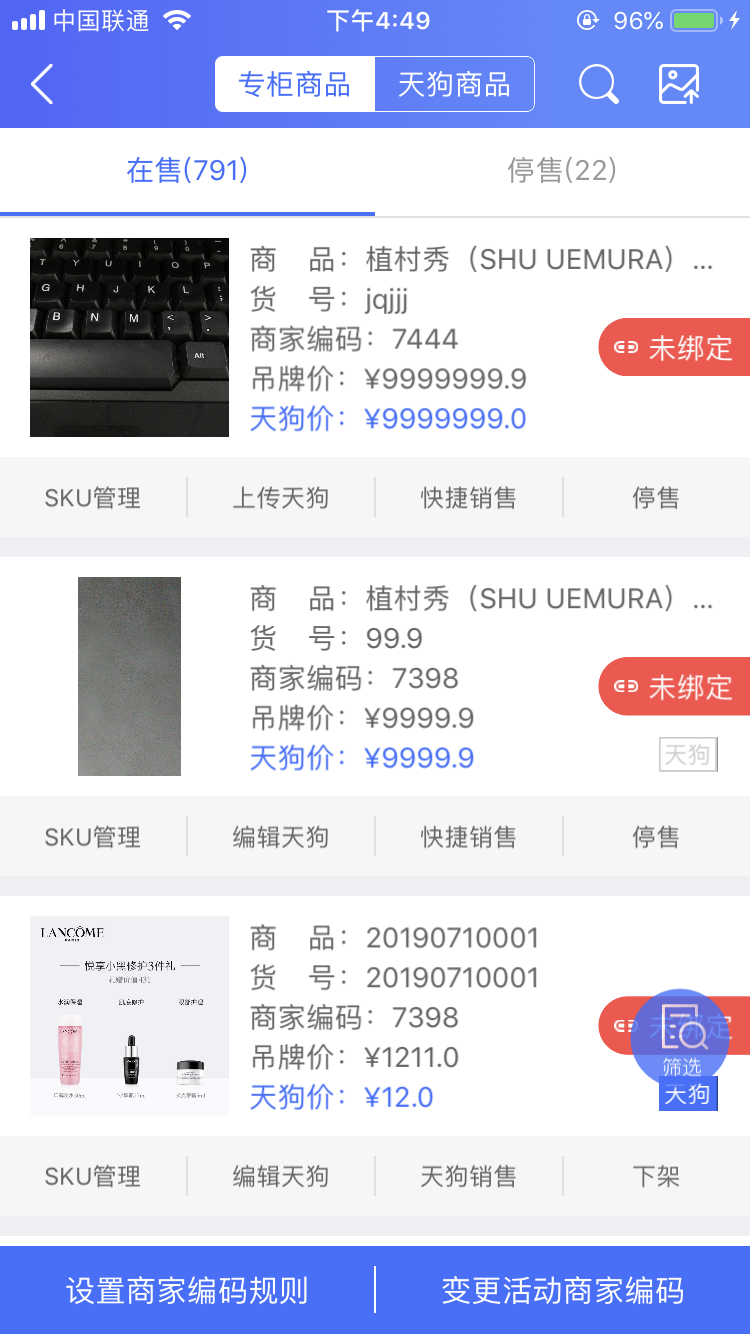Tap 未绑定 on the product 99.9
The width and height of the screenshot is (750, 1334).
point(675,686)
